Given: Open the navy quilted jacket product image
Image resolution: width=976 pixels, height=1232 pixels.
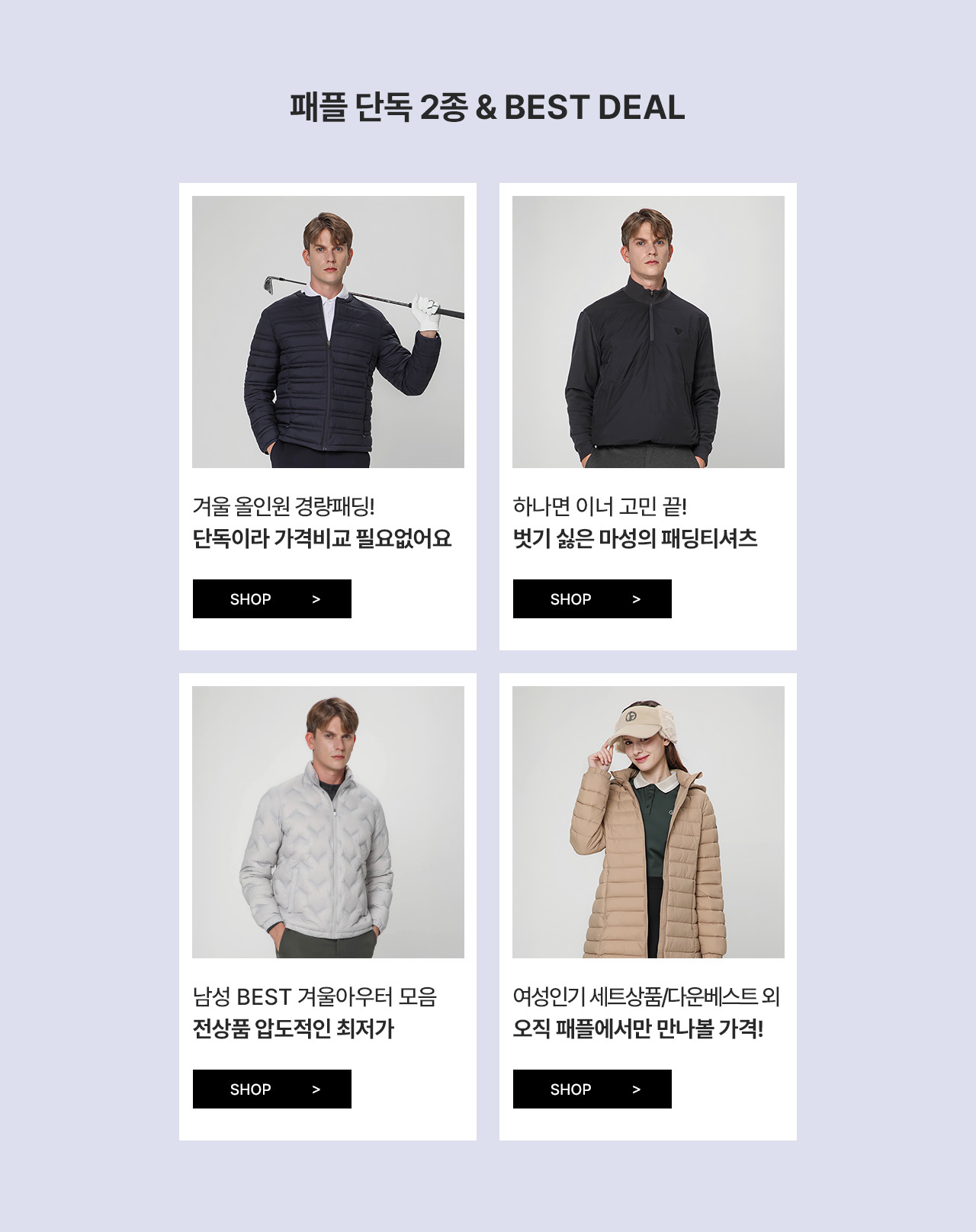Looking at the screenshot, I should click(328, 332).
